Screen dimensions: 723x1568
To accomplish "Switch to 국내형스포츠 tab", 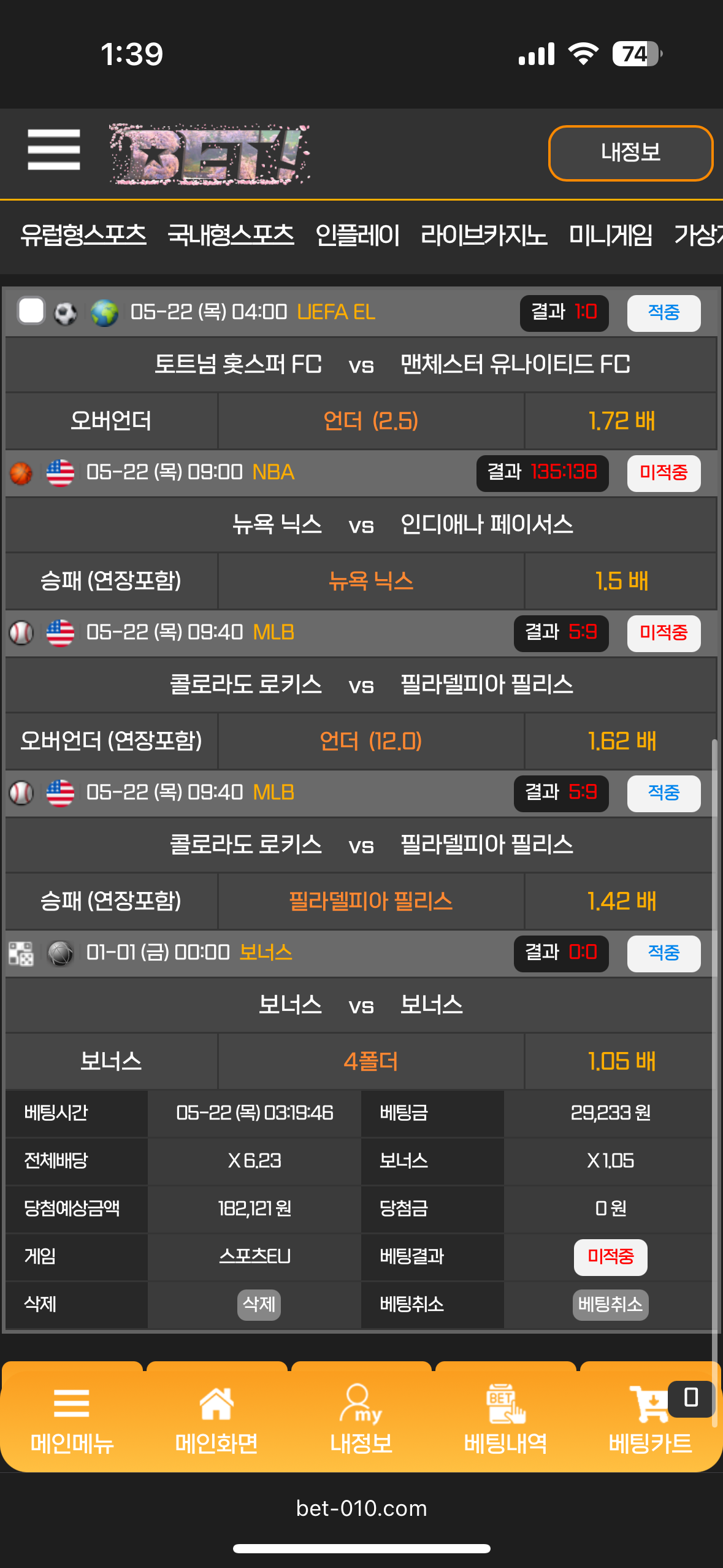I will point(231,235).
